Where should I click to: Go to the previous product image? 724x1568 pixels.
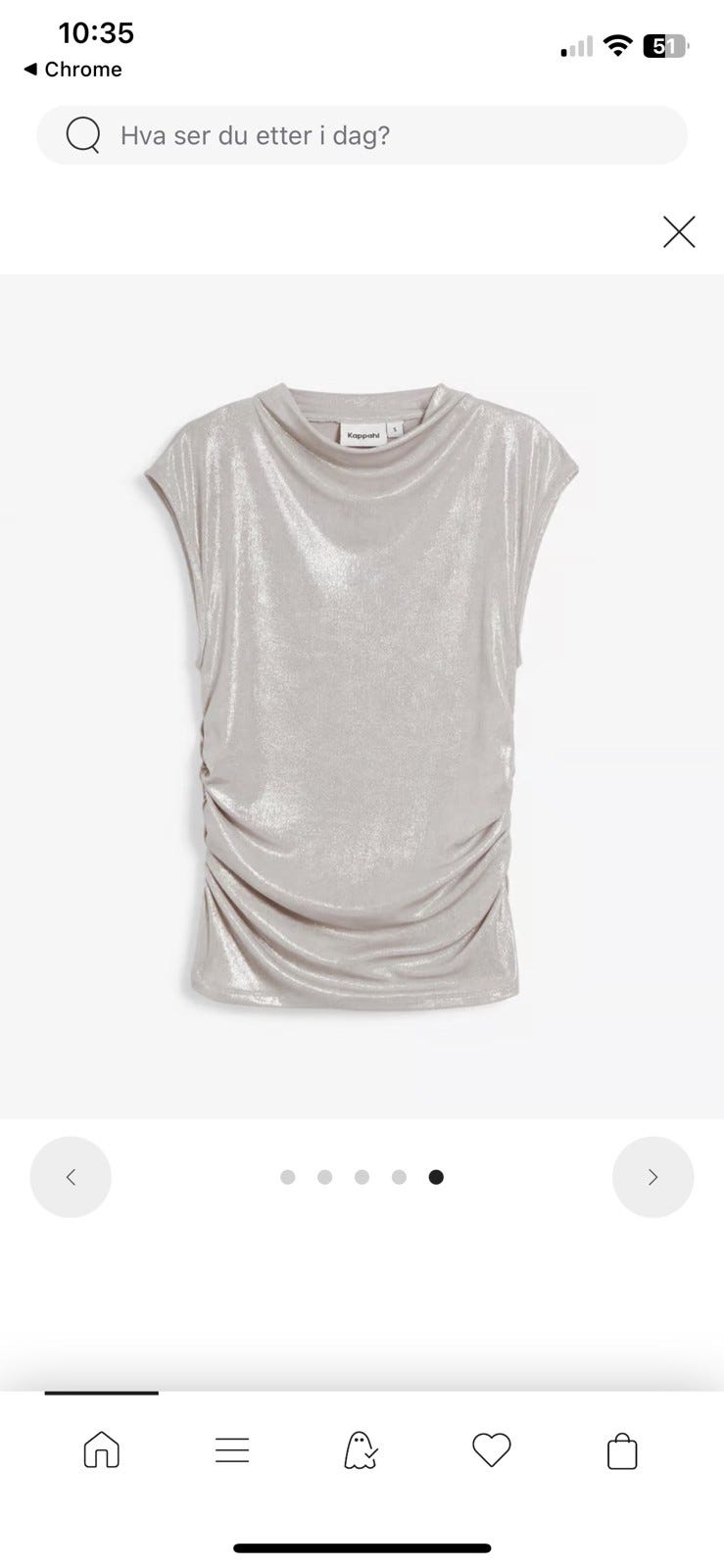(71, 1177)
